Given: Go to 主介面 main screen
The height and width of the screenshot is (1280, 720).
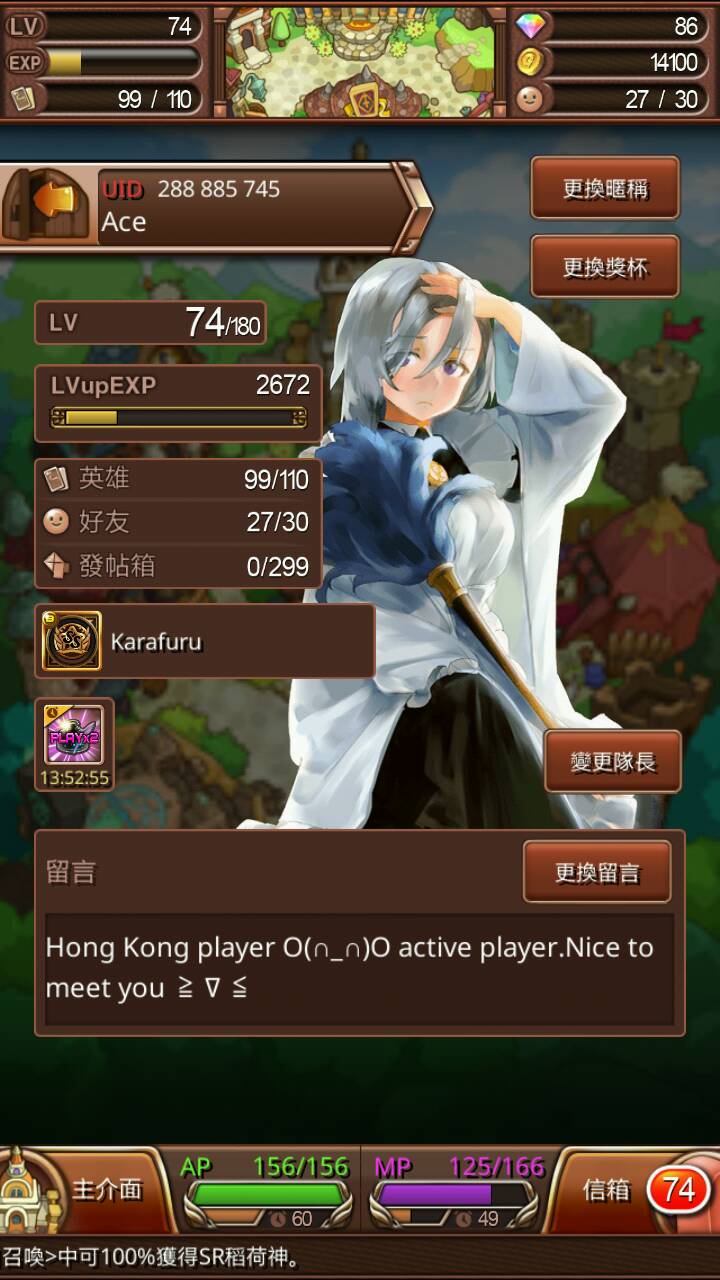Looking at the screenshot, I should tap(85, 1190).
